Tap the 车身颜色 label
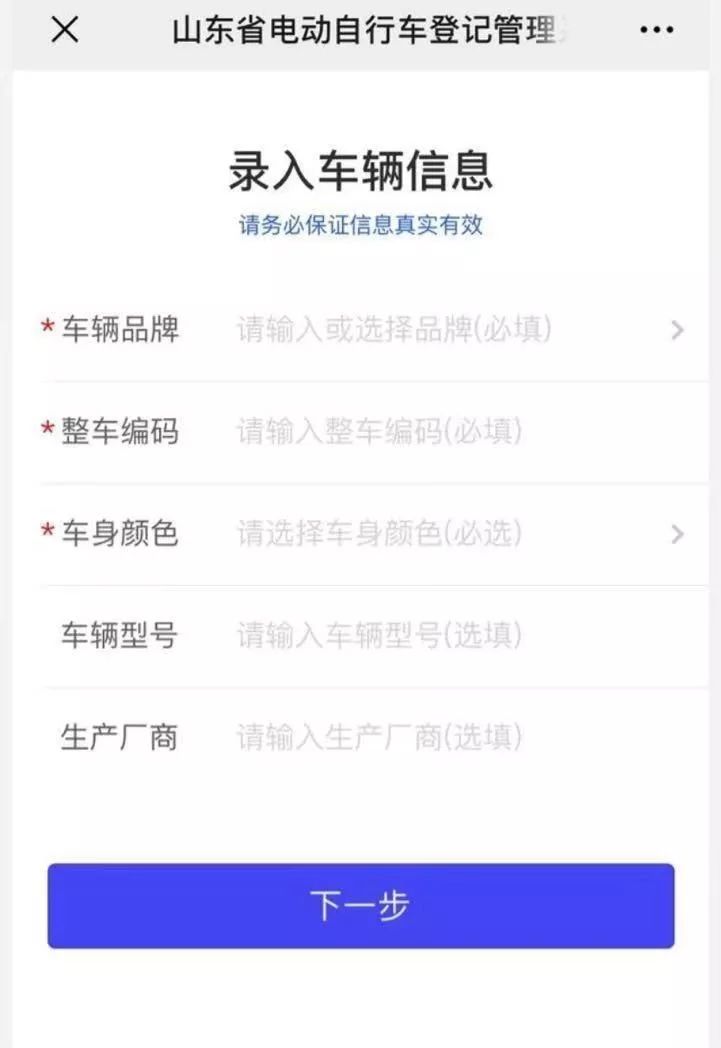This screenshot has height=1048, width=721. (x=118, y=534)
